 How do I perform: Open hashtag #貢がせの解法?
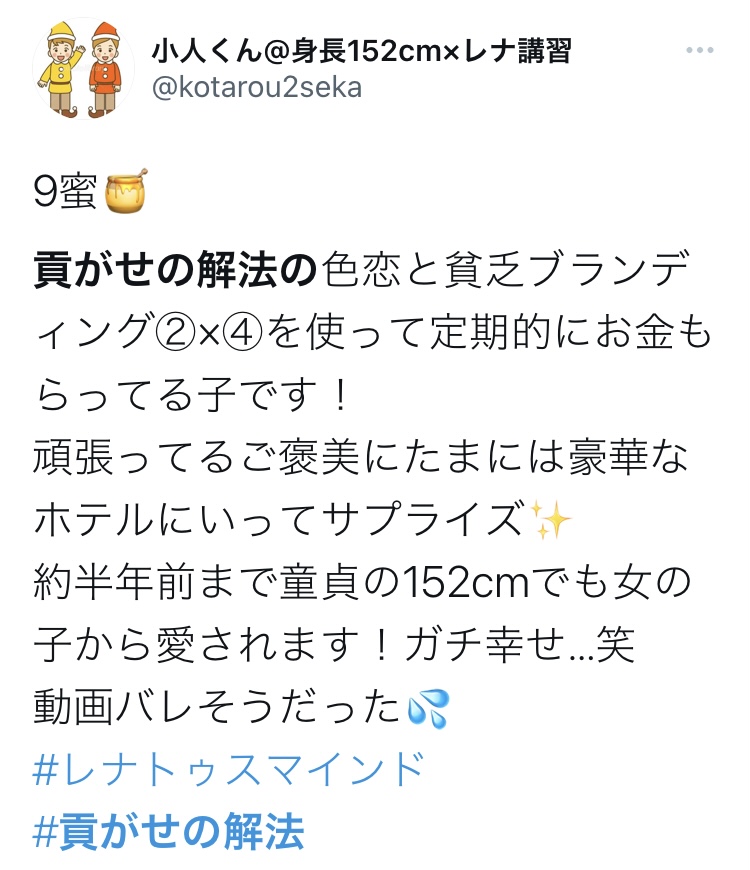(x=169, y=831)
